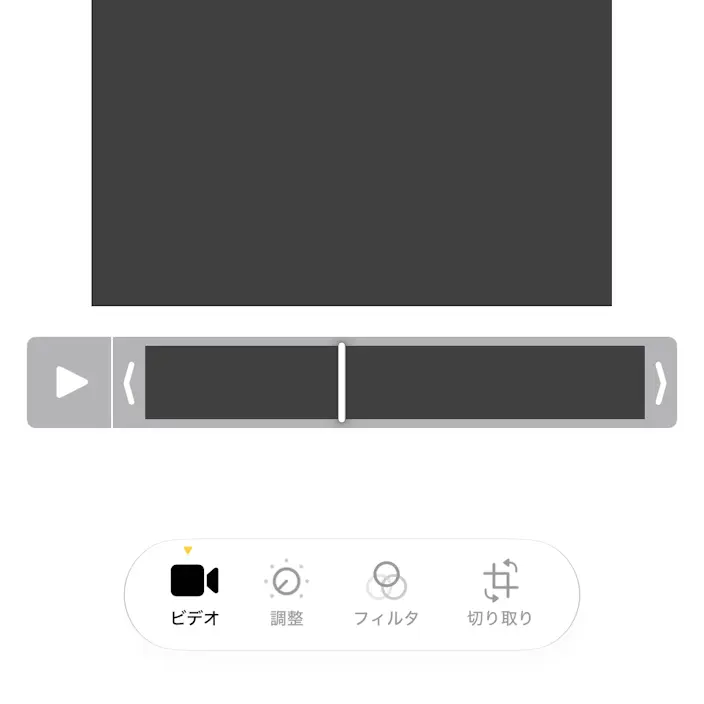The height and width of the screenshot is (704, 704).
Task: Tap the right trim handle of the timeline
Action: pos(660,383)
